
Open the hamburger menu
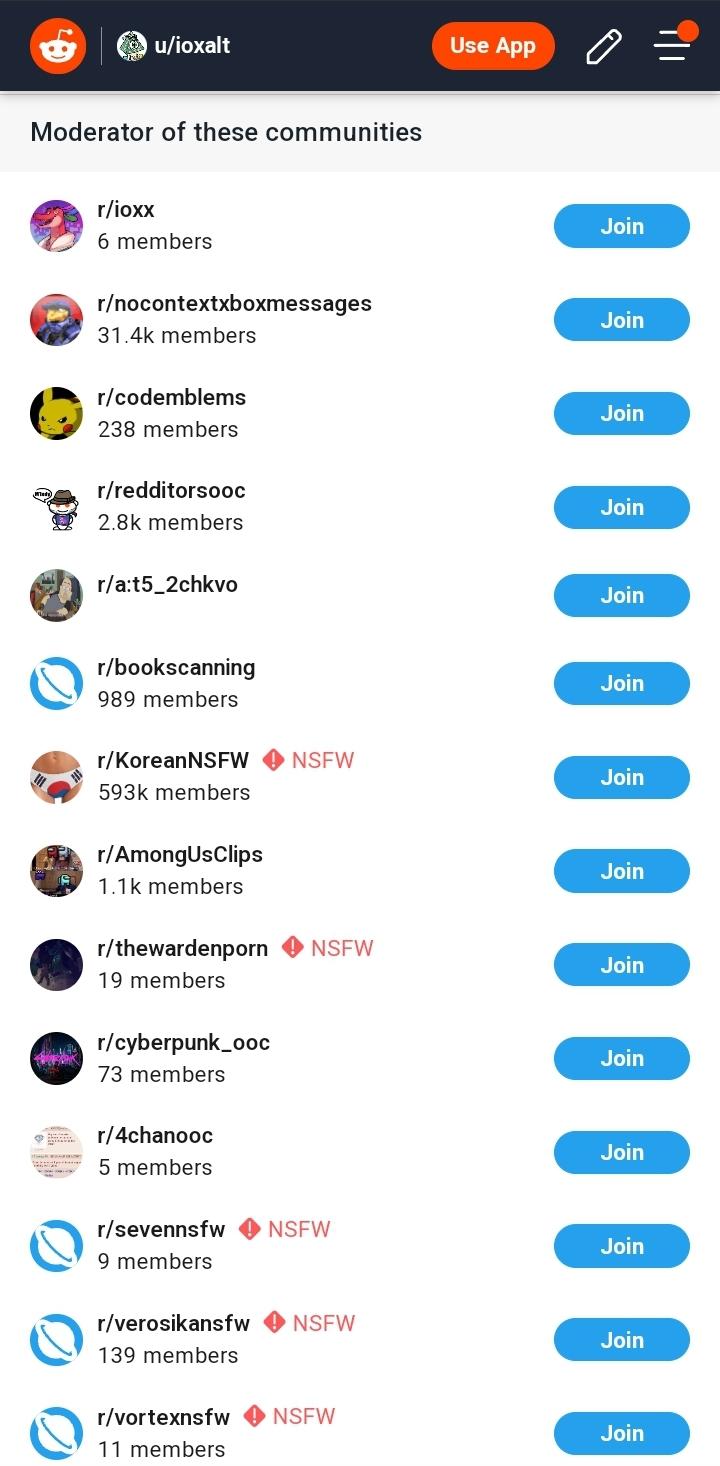pos(673,46)
